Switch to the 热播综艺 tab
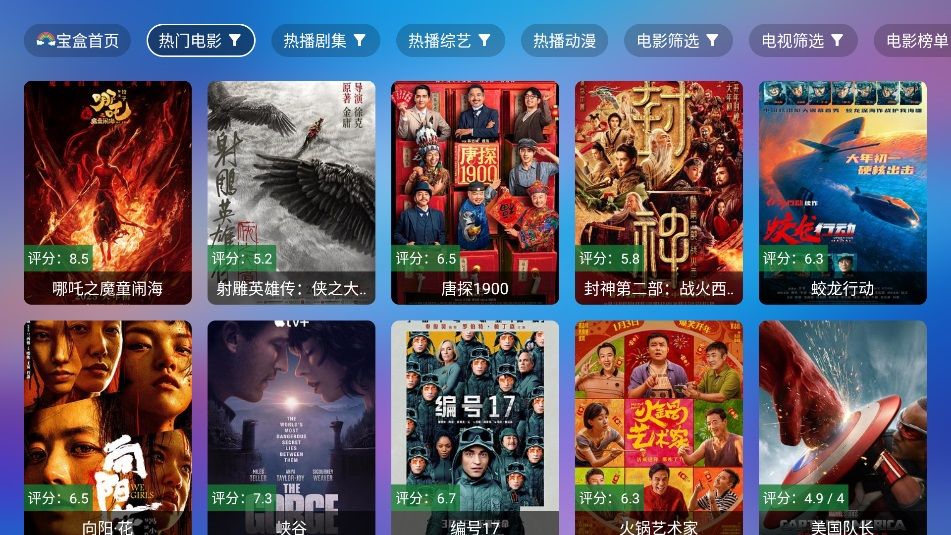The image size is (951, 535). pos(450,41)
